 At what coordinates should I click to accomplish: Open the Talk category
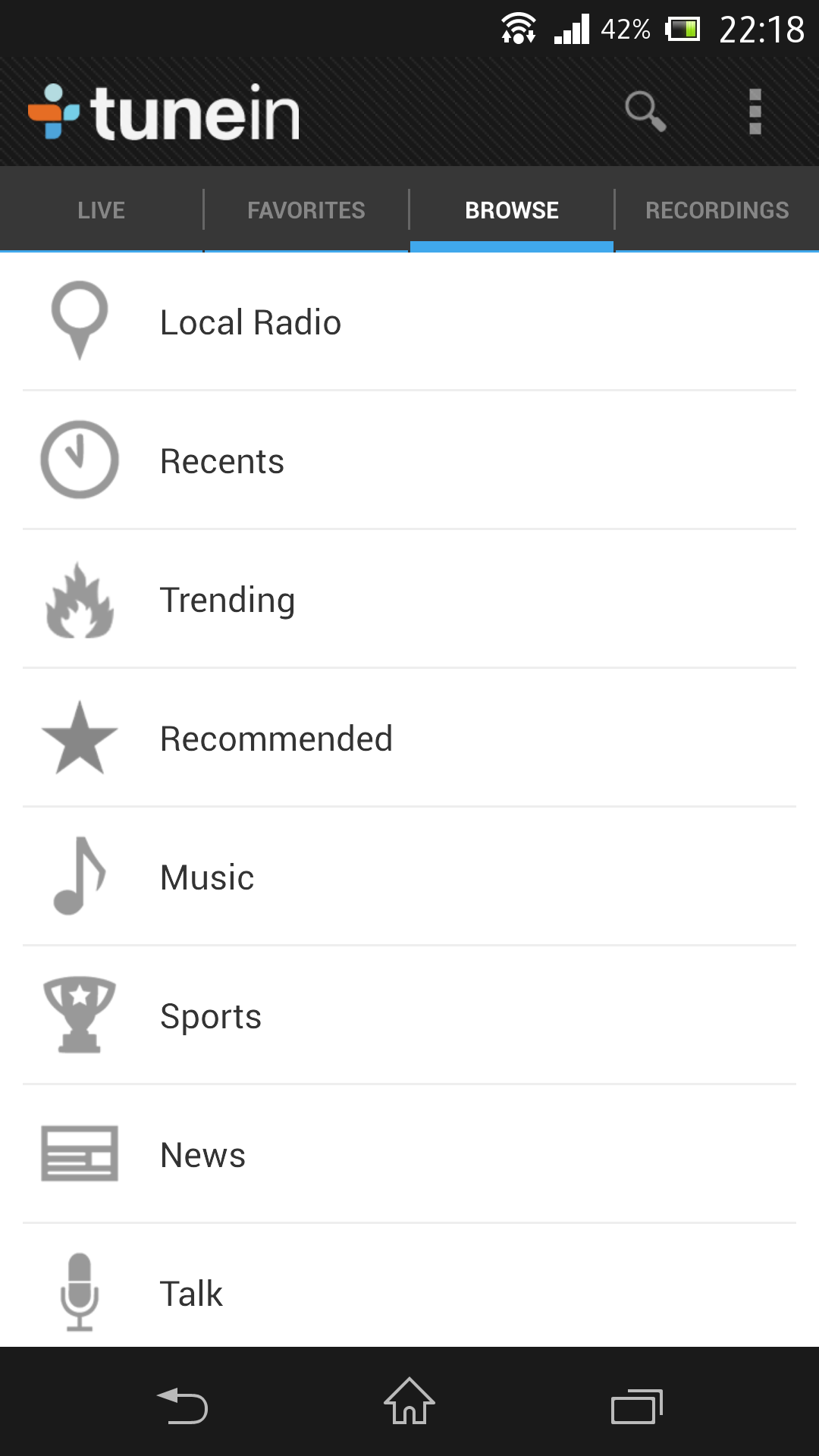pyautogui.click(x=409, y=1286)
